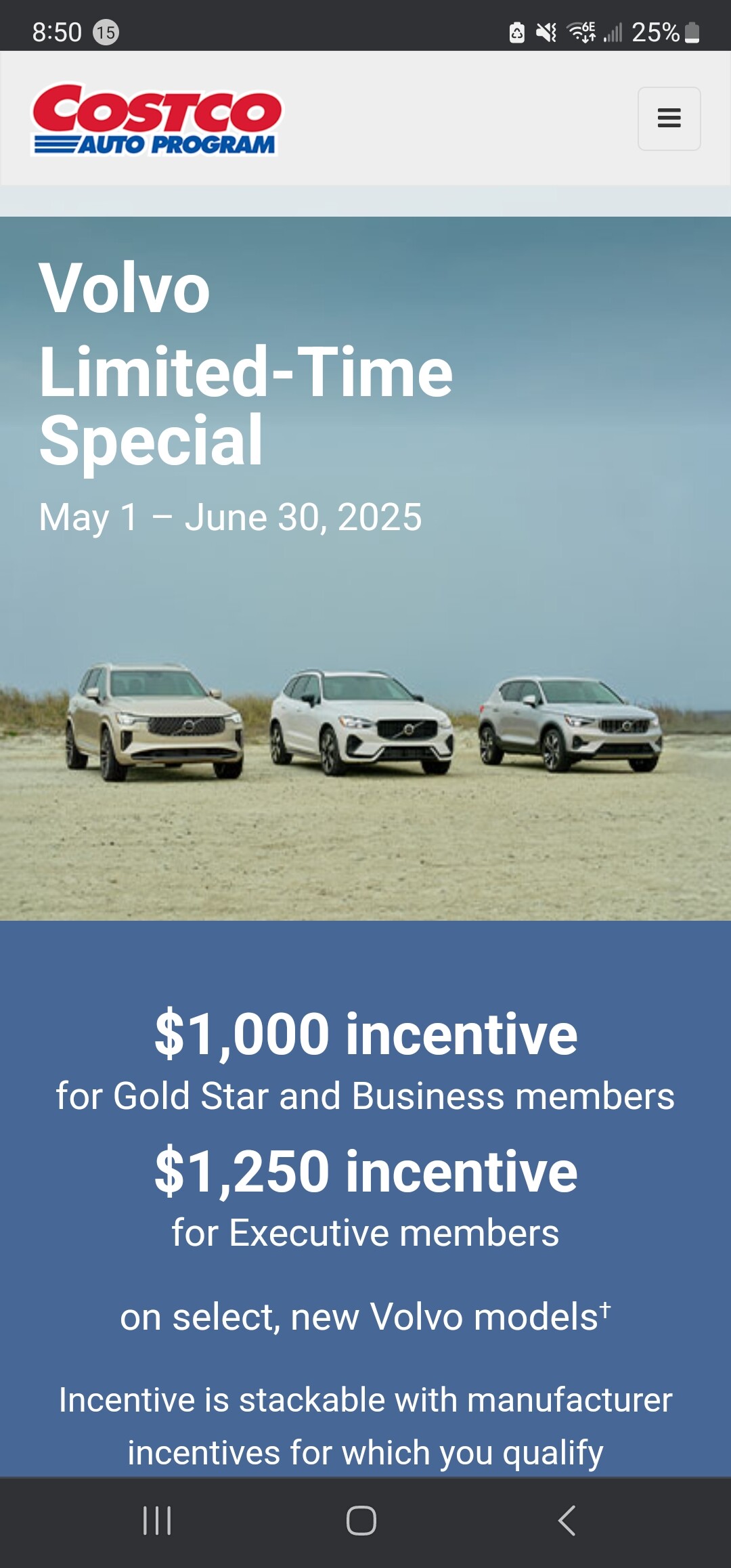Image resolution: width=731 pixels, height=1568 pixels.
Task: Tap the Costco Auto Program logo link
Action: point(156,120)
